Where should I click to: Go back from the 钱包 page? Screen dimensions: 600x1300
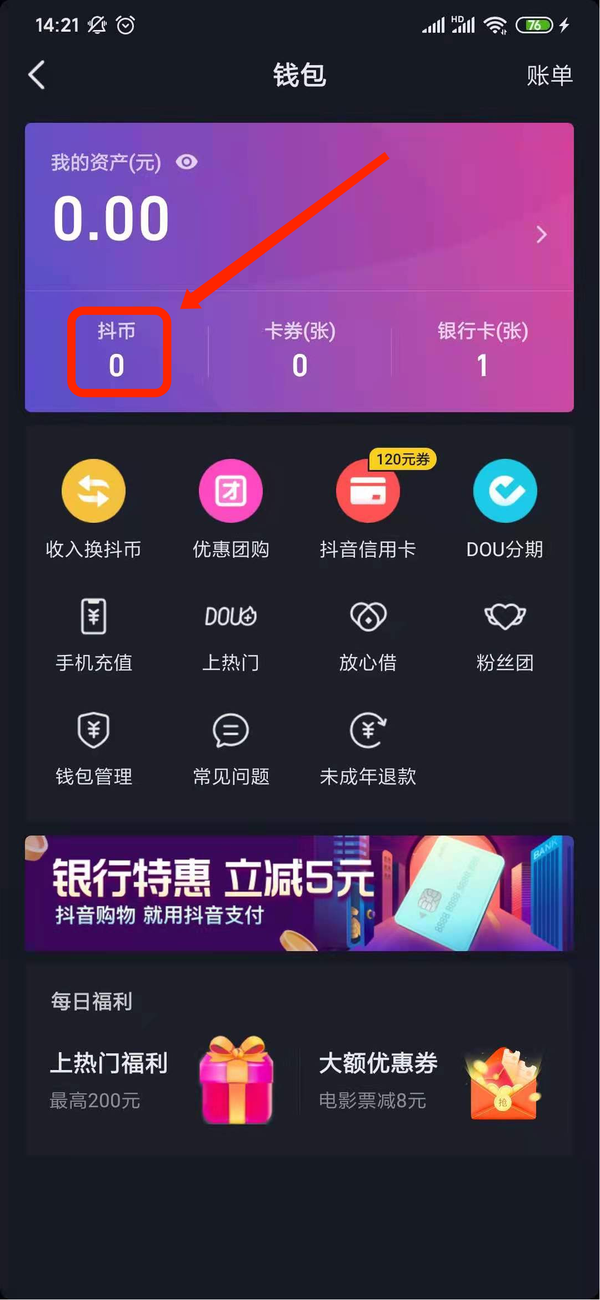[37, 75]
